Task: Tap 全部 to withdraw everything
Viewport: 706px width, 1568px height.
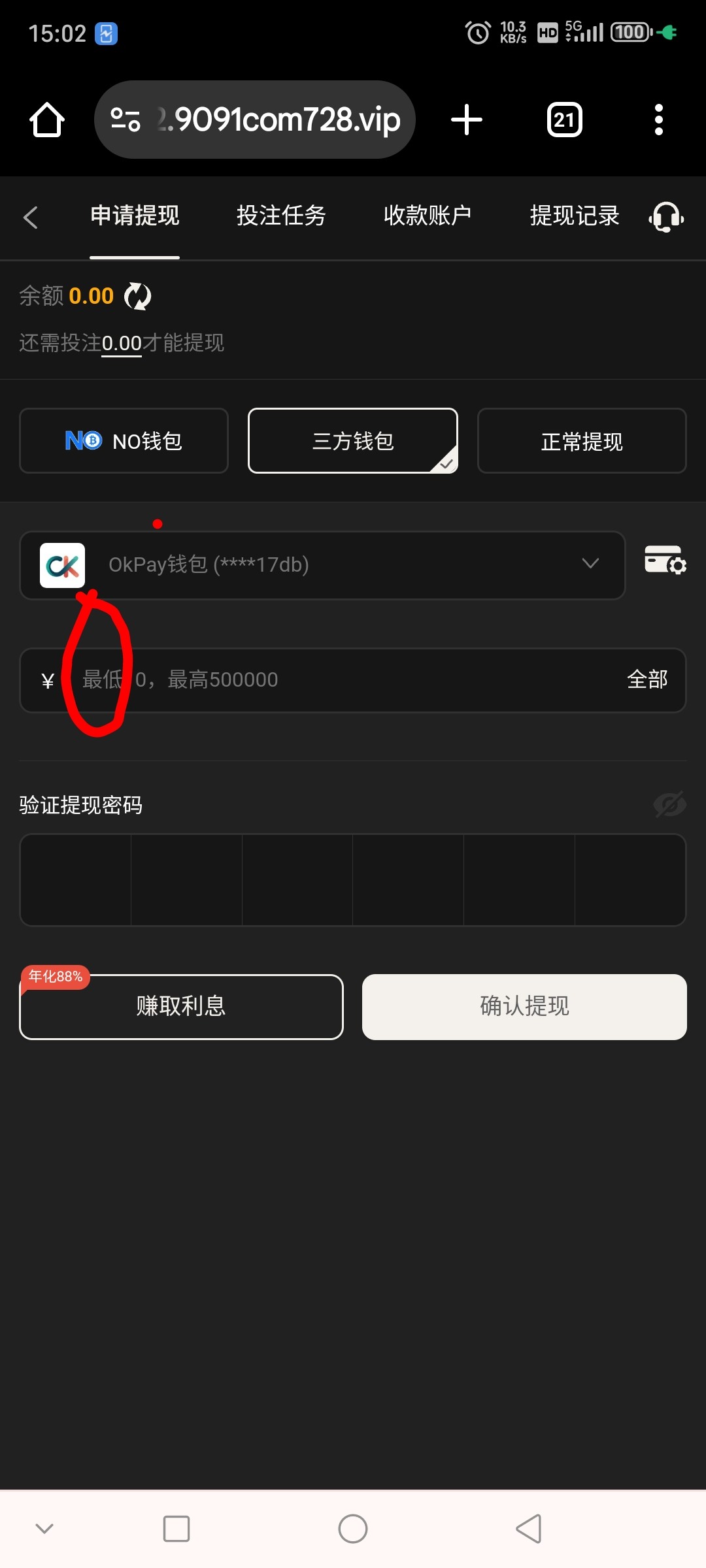Action: coord(647,679)
